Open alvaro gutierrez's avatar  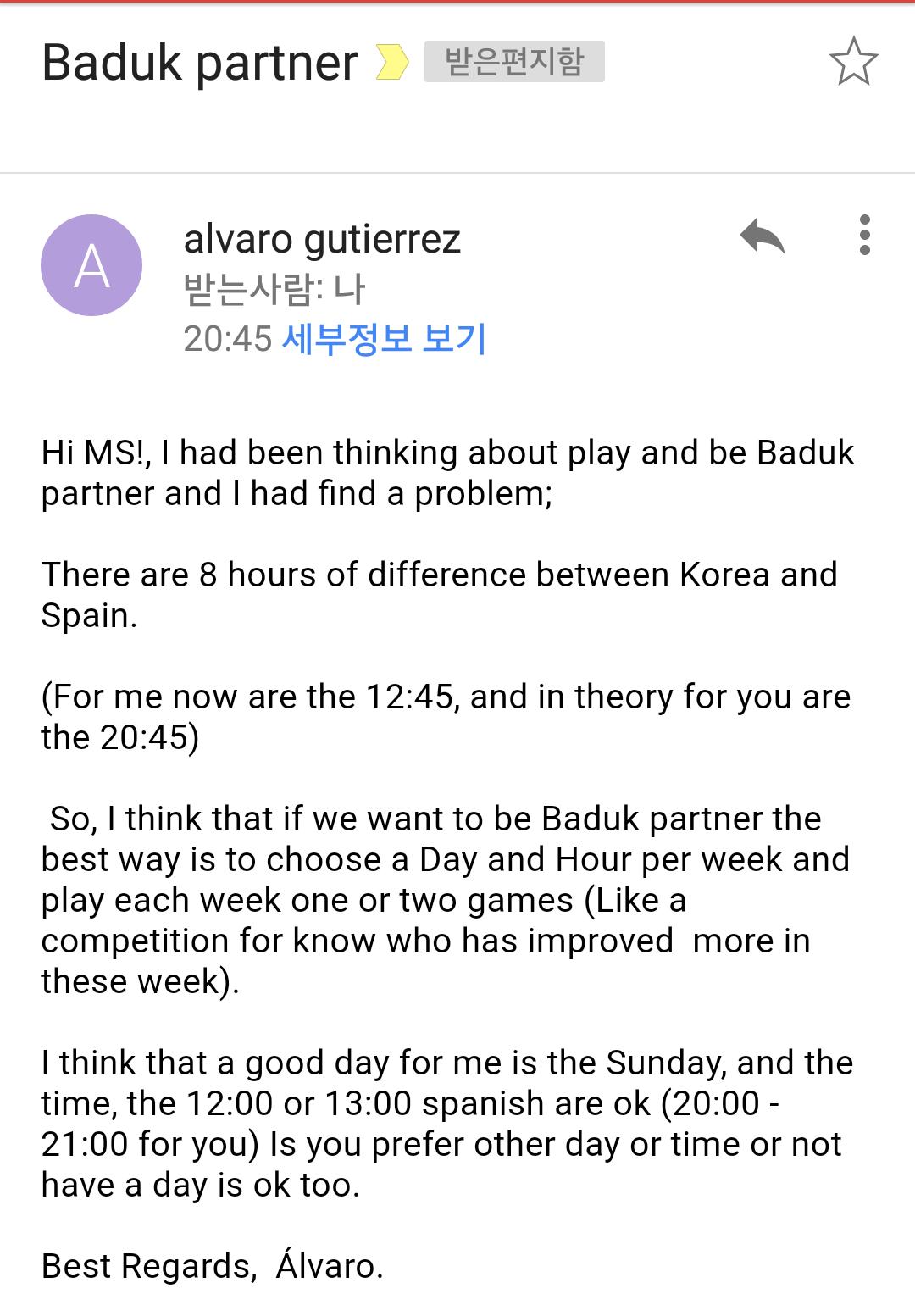91,265
